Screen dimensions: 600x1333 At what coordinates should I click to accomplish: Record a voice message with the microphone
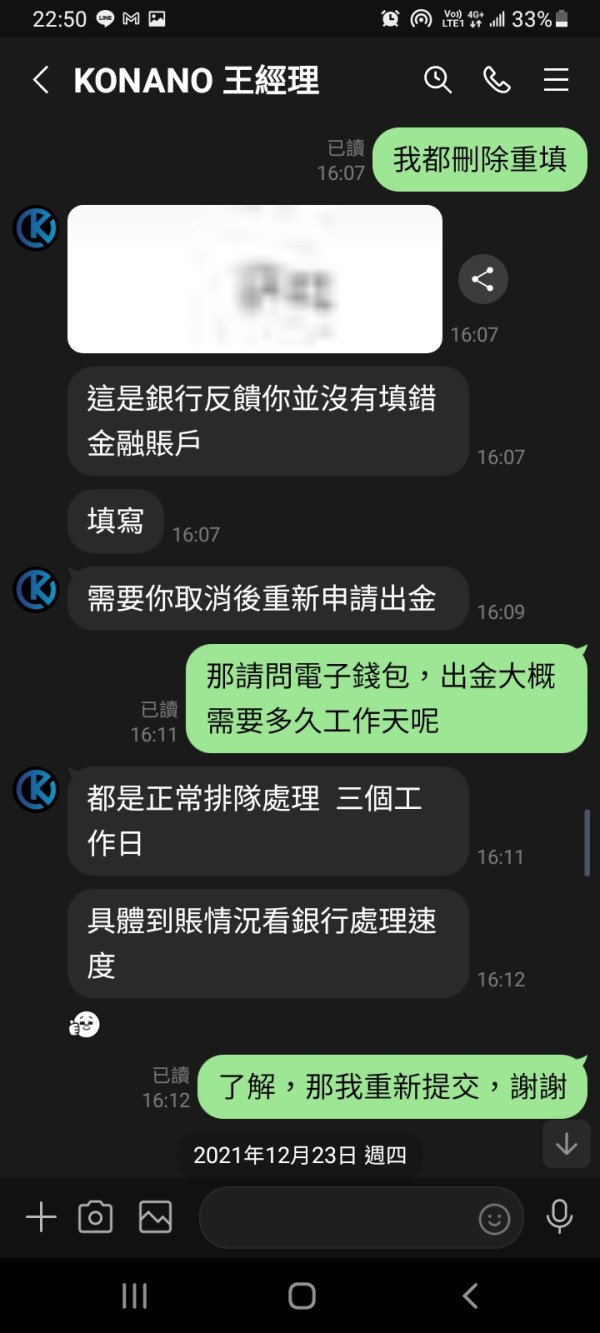[560, 1217]
